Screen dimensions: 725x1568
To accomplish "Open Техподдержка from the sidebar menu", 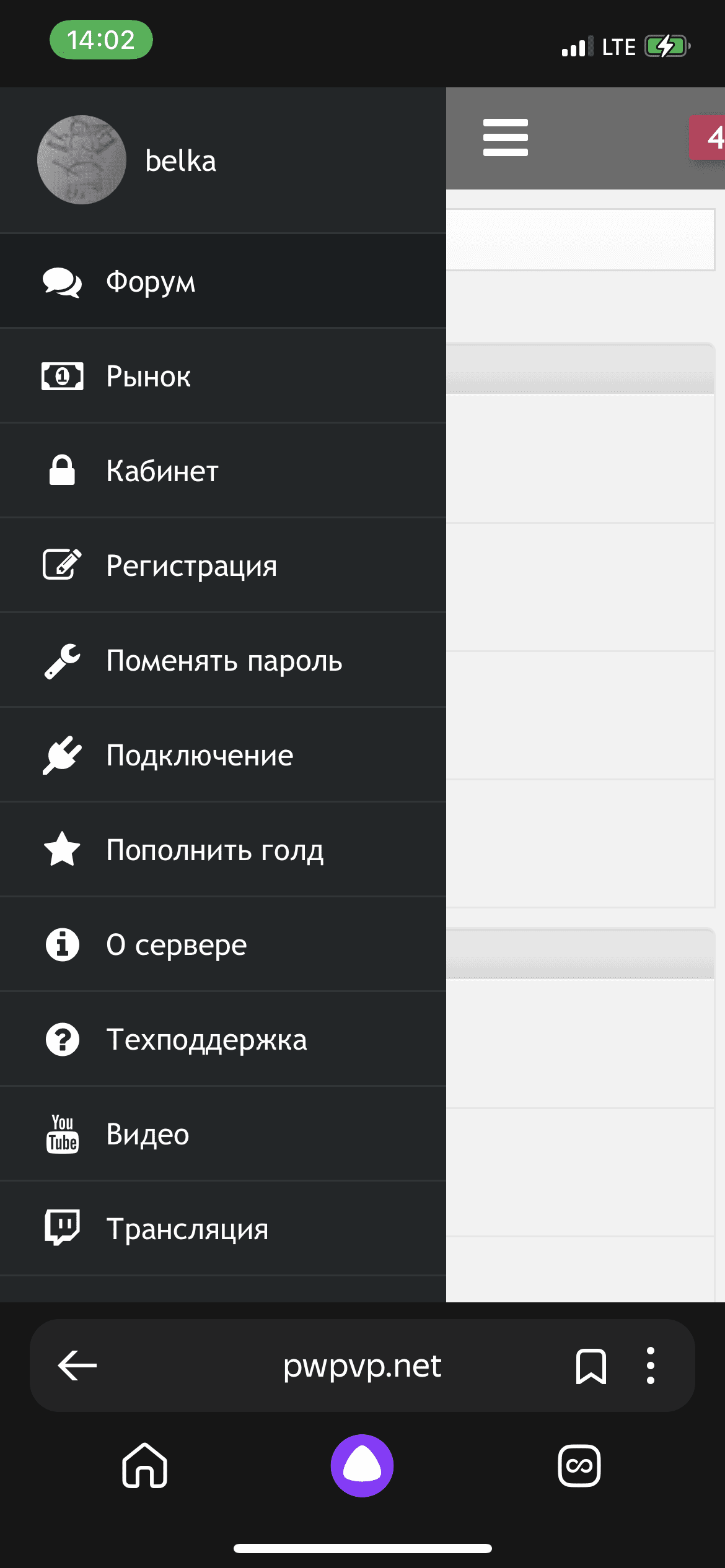I will [208, 1039].
